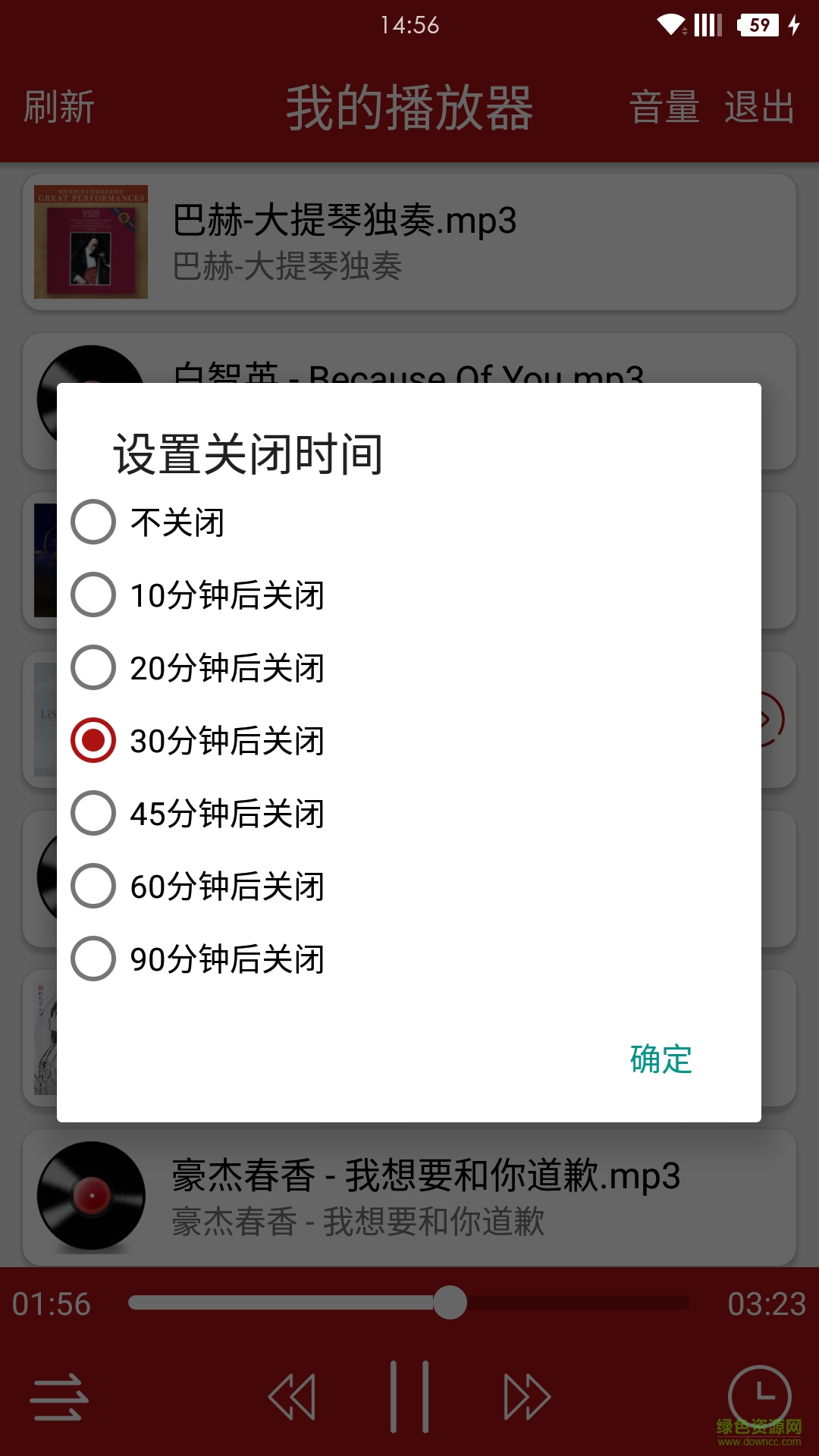The height and width of the screenshot is (1456, 819).
Task: Click the vinyl record icon for 豪杰春香 song
Action: pos(90,1194)
